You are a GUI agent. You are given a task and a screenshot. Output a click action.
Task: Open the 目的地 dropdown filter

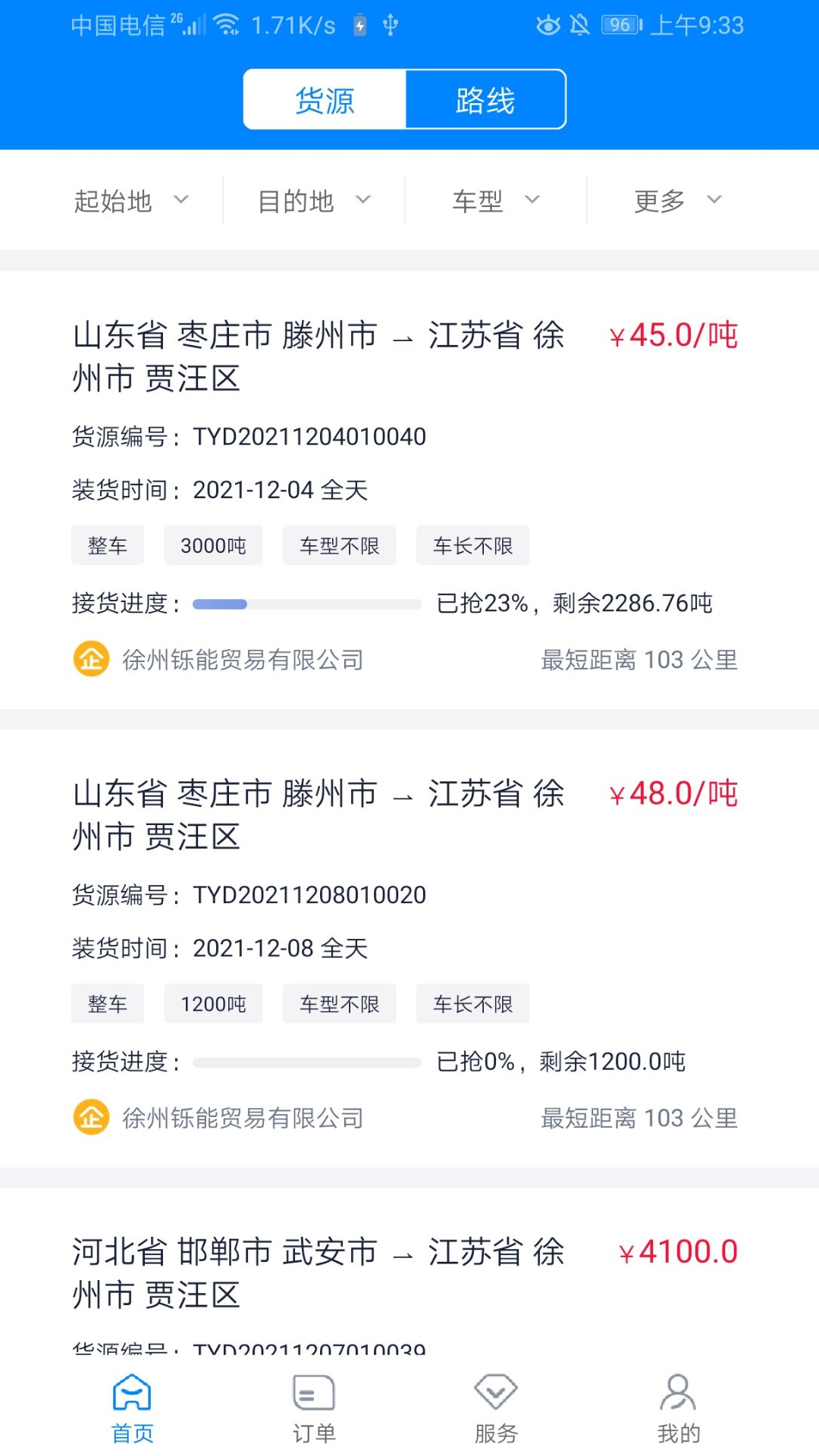(314, 201)
